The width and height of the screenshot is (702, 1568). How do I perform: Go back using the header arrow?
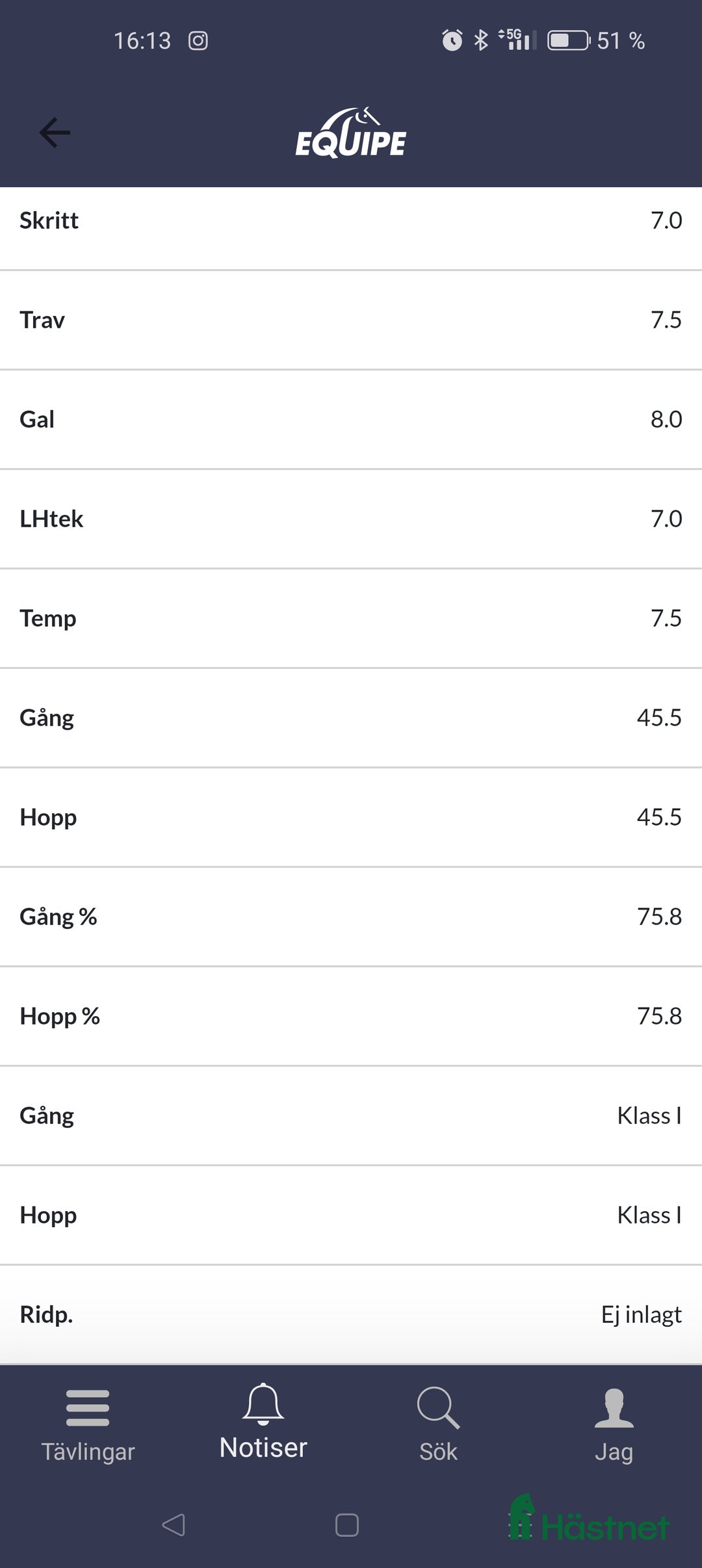pos(55,133)
